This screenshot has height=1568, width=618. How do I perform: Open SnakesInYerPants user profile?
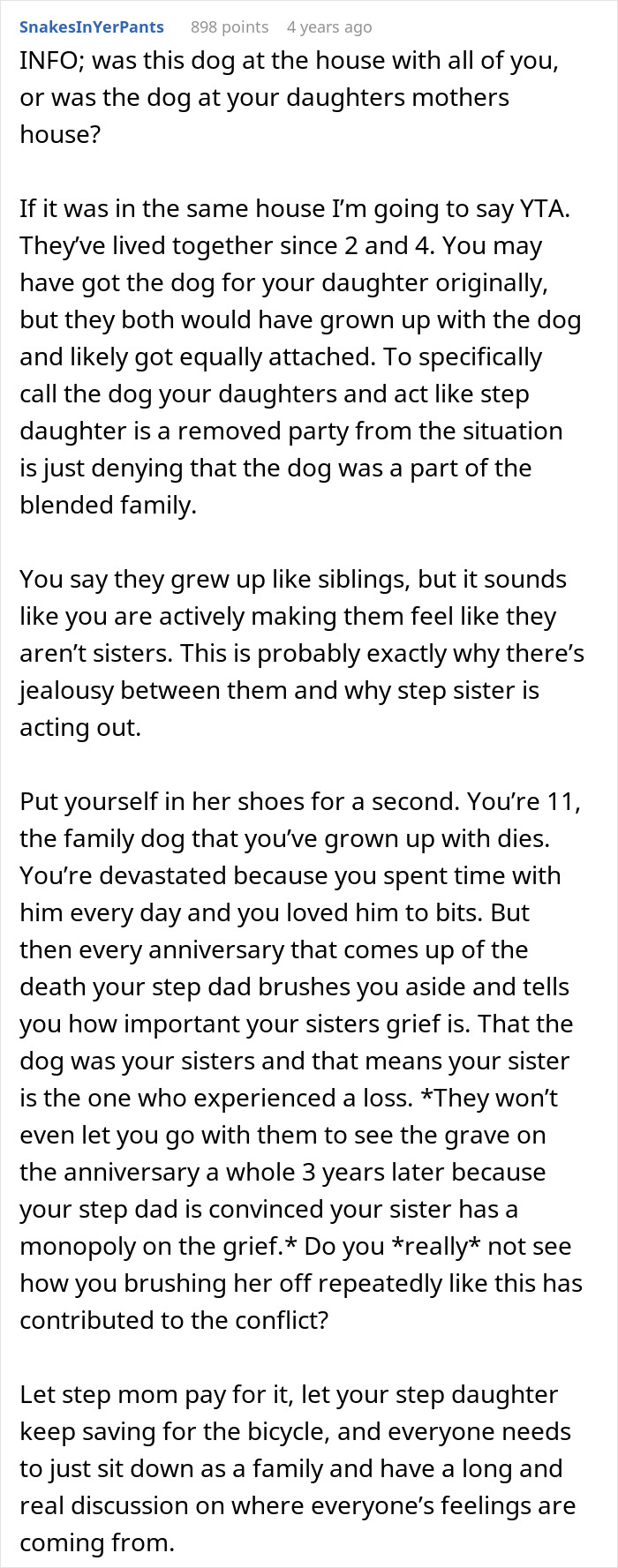(x=92, y=26)
